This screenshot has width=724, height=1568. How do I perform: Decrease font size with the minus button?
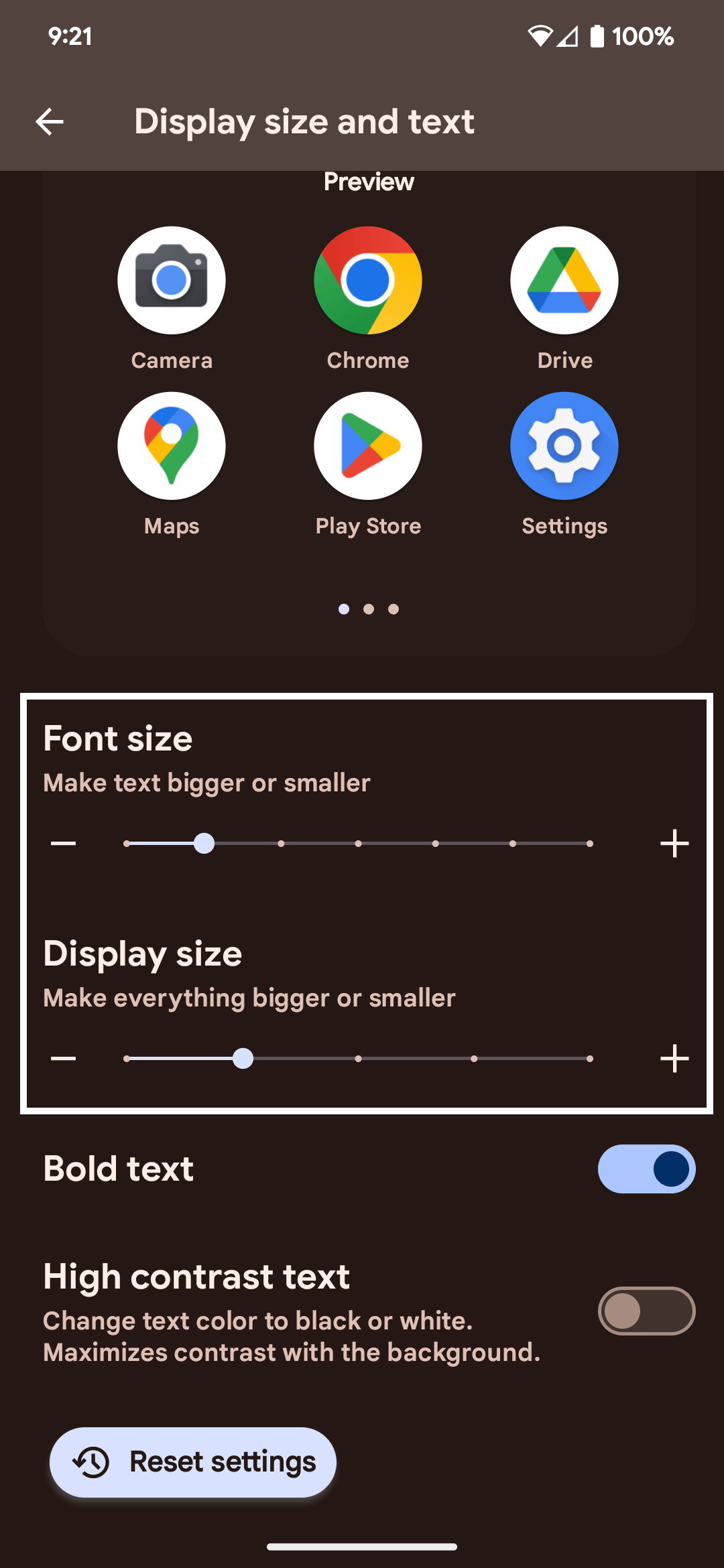tap(64, 843)
